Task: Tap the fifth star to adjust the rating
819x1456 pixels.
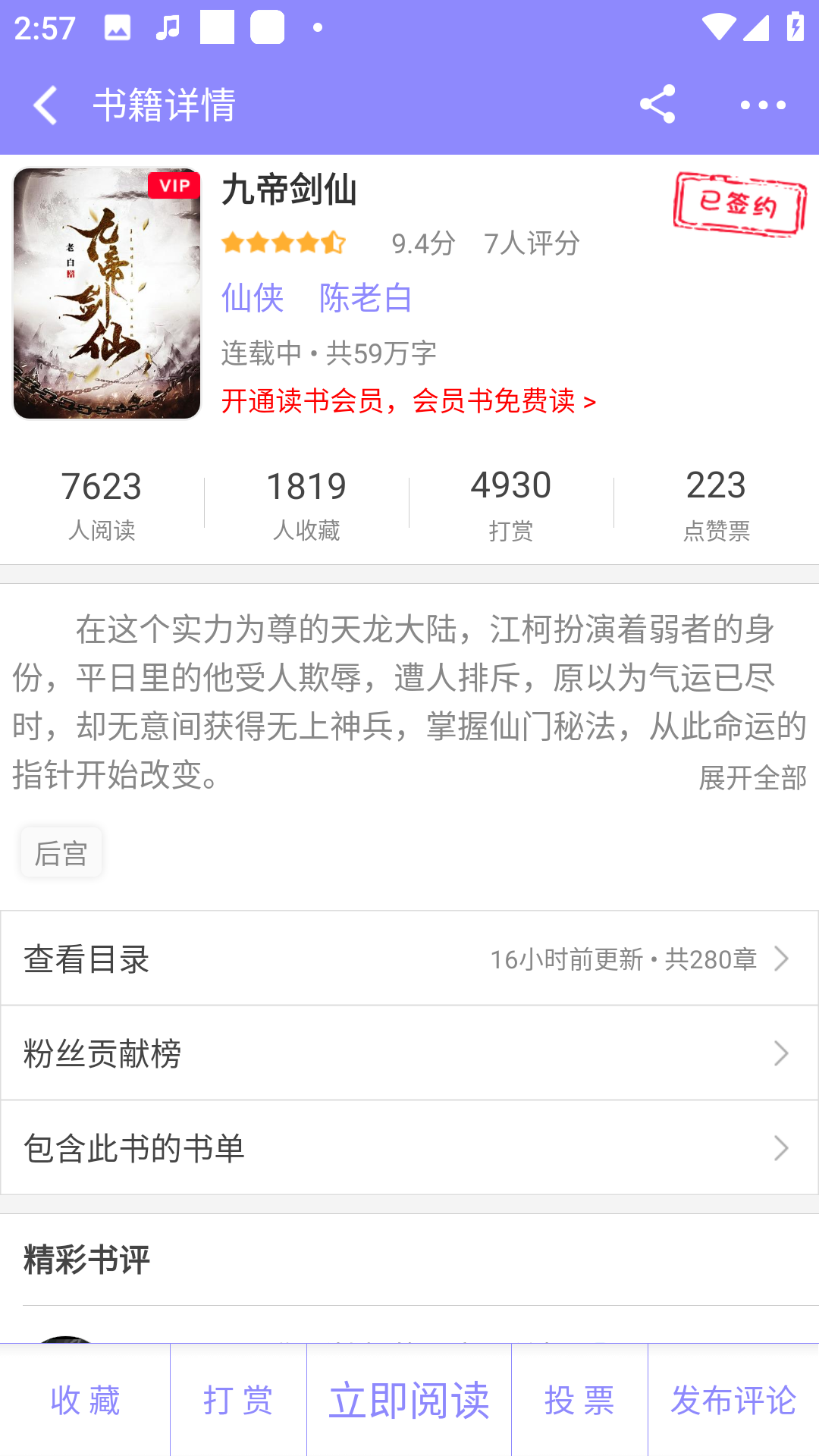Action: [x=334, y=241]
